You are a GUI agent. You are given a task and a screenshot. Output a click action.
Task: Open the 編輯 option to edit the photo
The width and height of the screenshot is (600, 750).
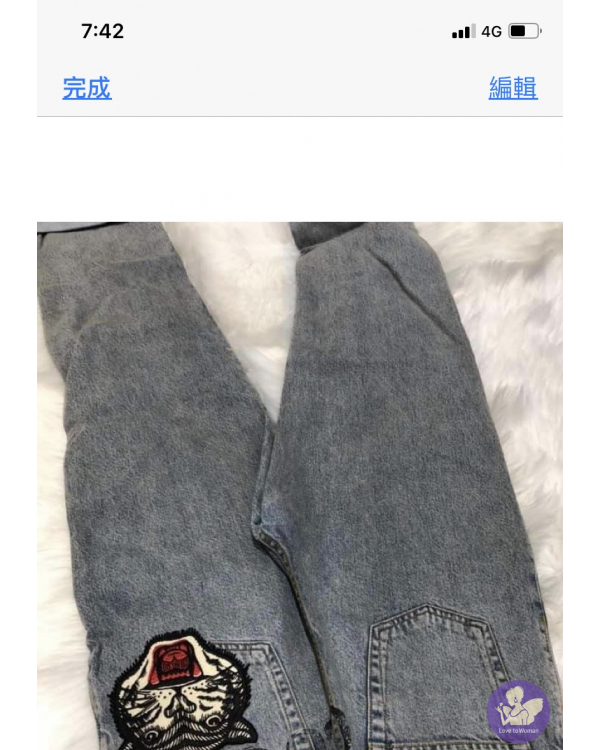tap(512, 88)
